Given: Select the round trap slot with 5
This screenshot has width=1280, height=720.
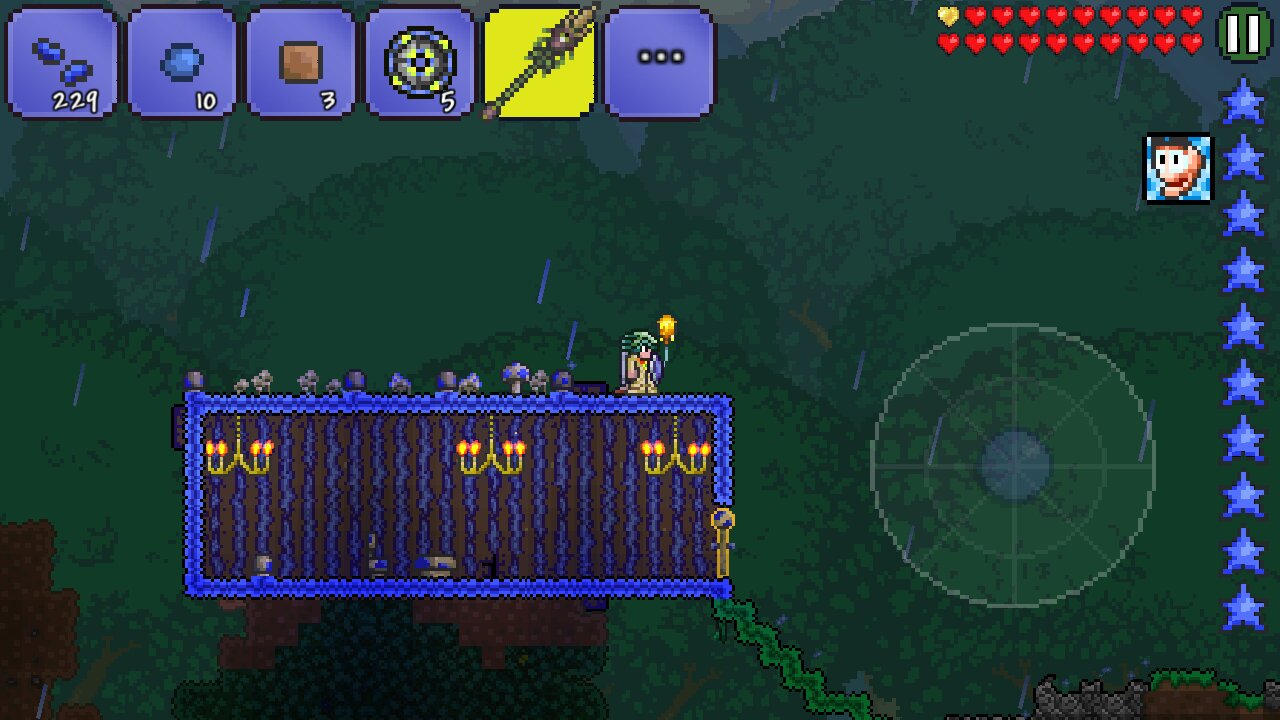Looking at the screenshot, I should [420, 62].
